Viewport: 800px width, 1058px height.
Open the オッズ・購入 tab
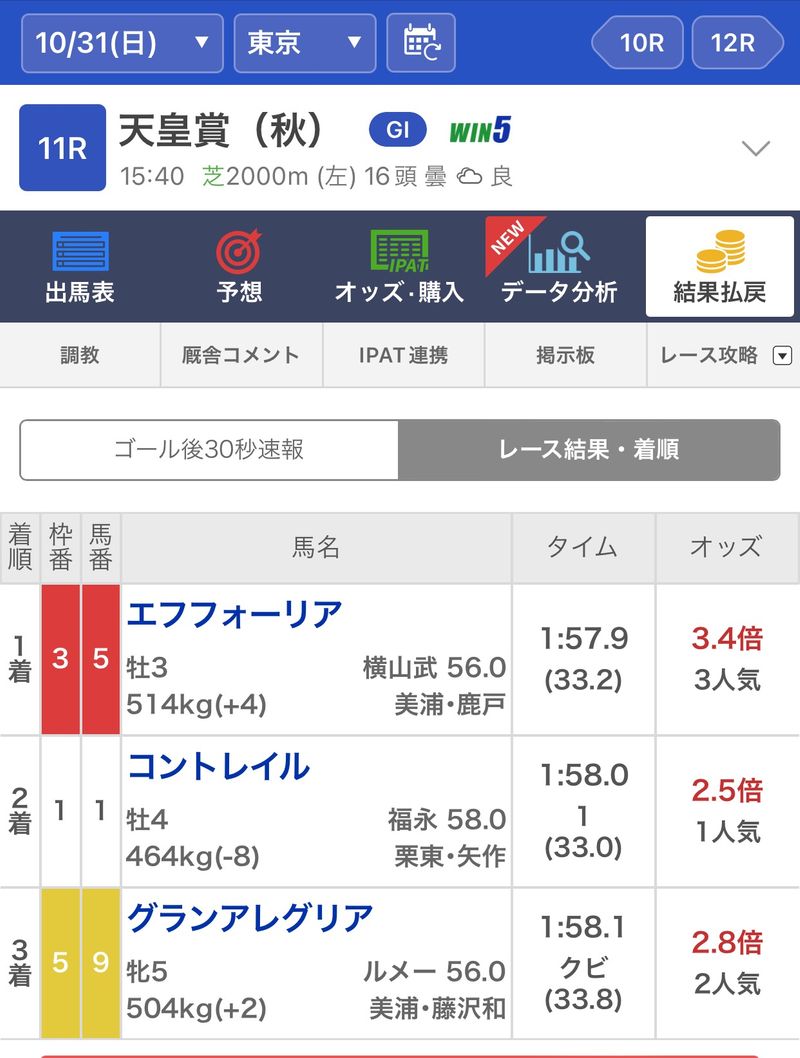399,267
